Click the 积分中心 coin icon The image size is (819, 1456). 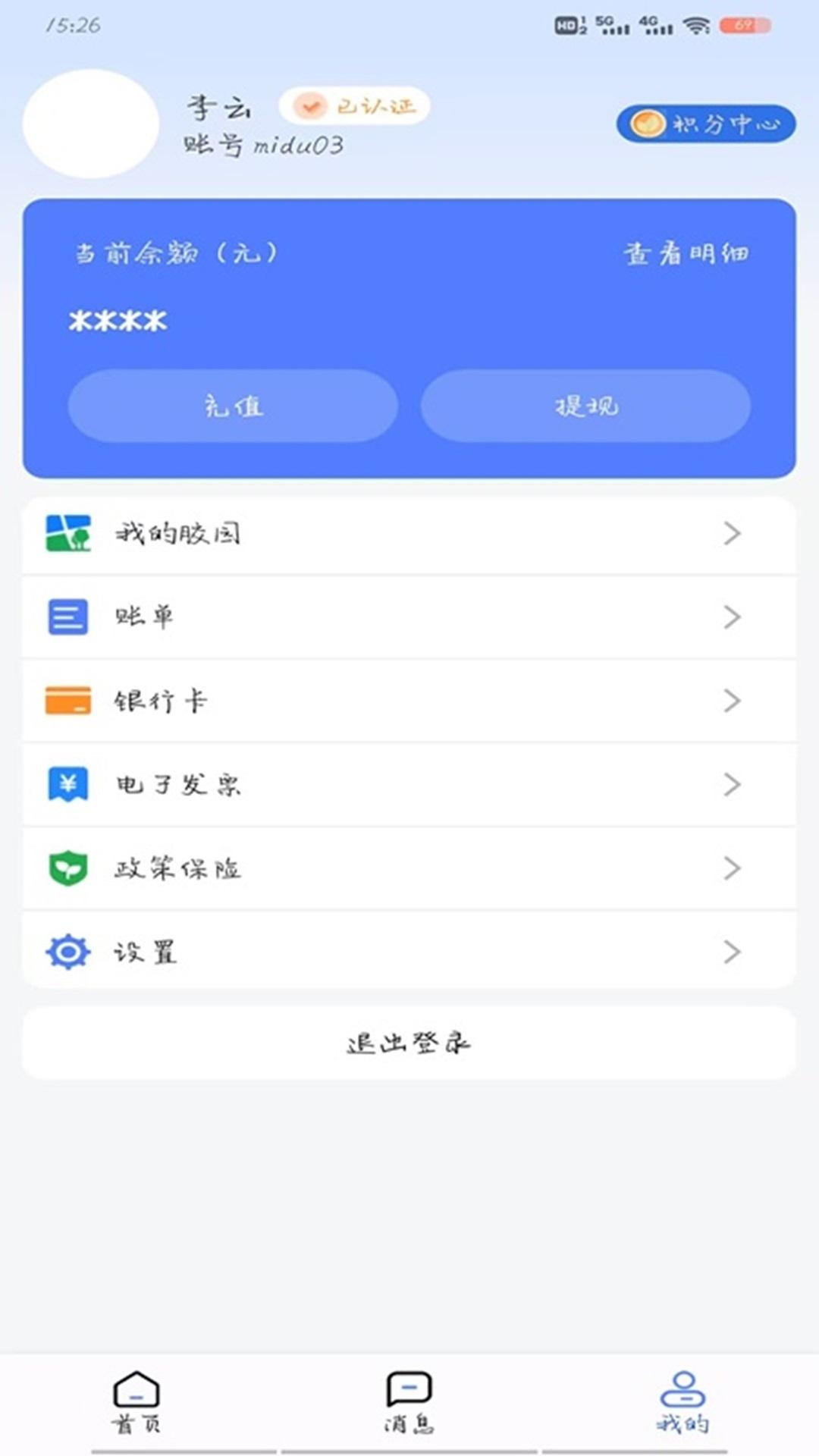(648, 124)
